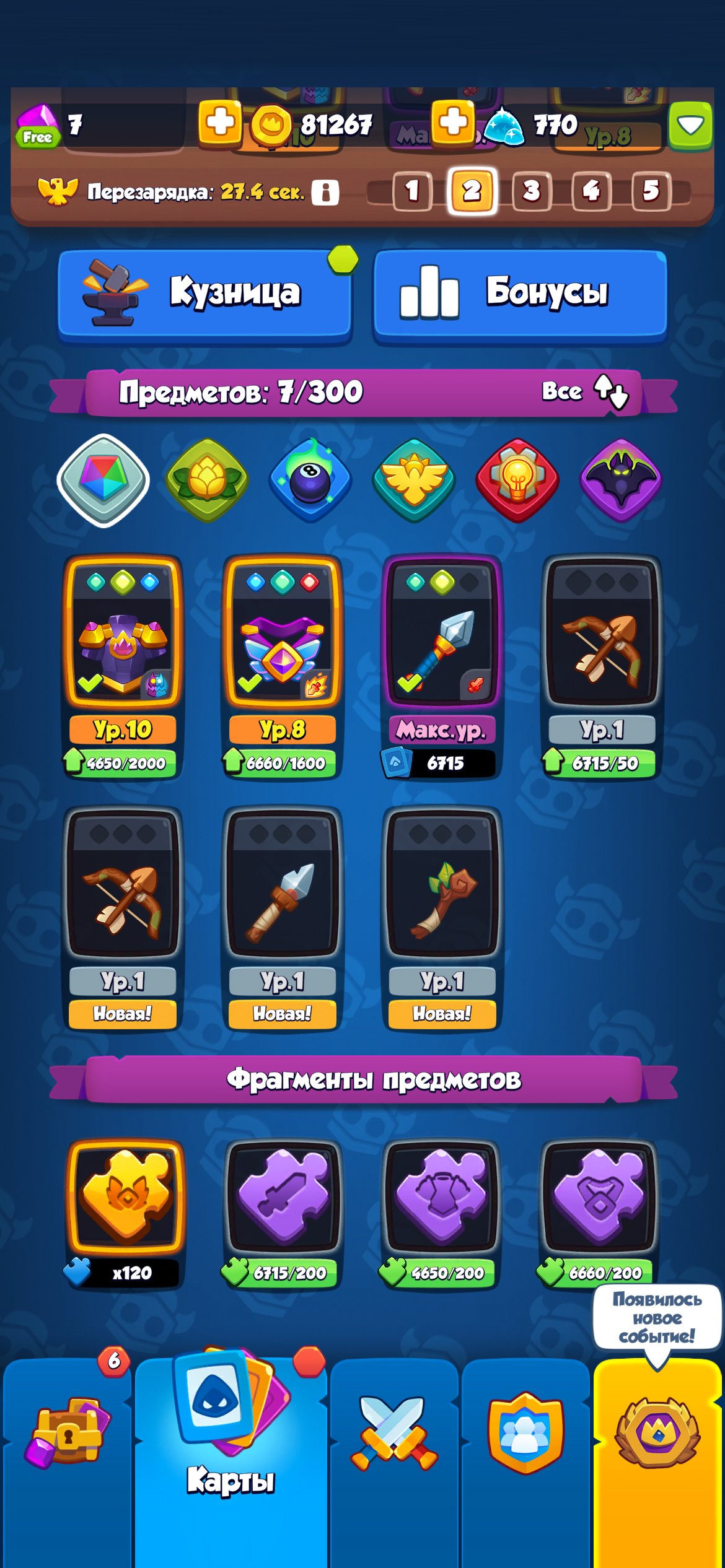Filter items by the green hop faction
This screenshot has width=725, height=1568.
pyautogui.click(x=207, y=480)
